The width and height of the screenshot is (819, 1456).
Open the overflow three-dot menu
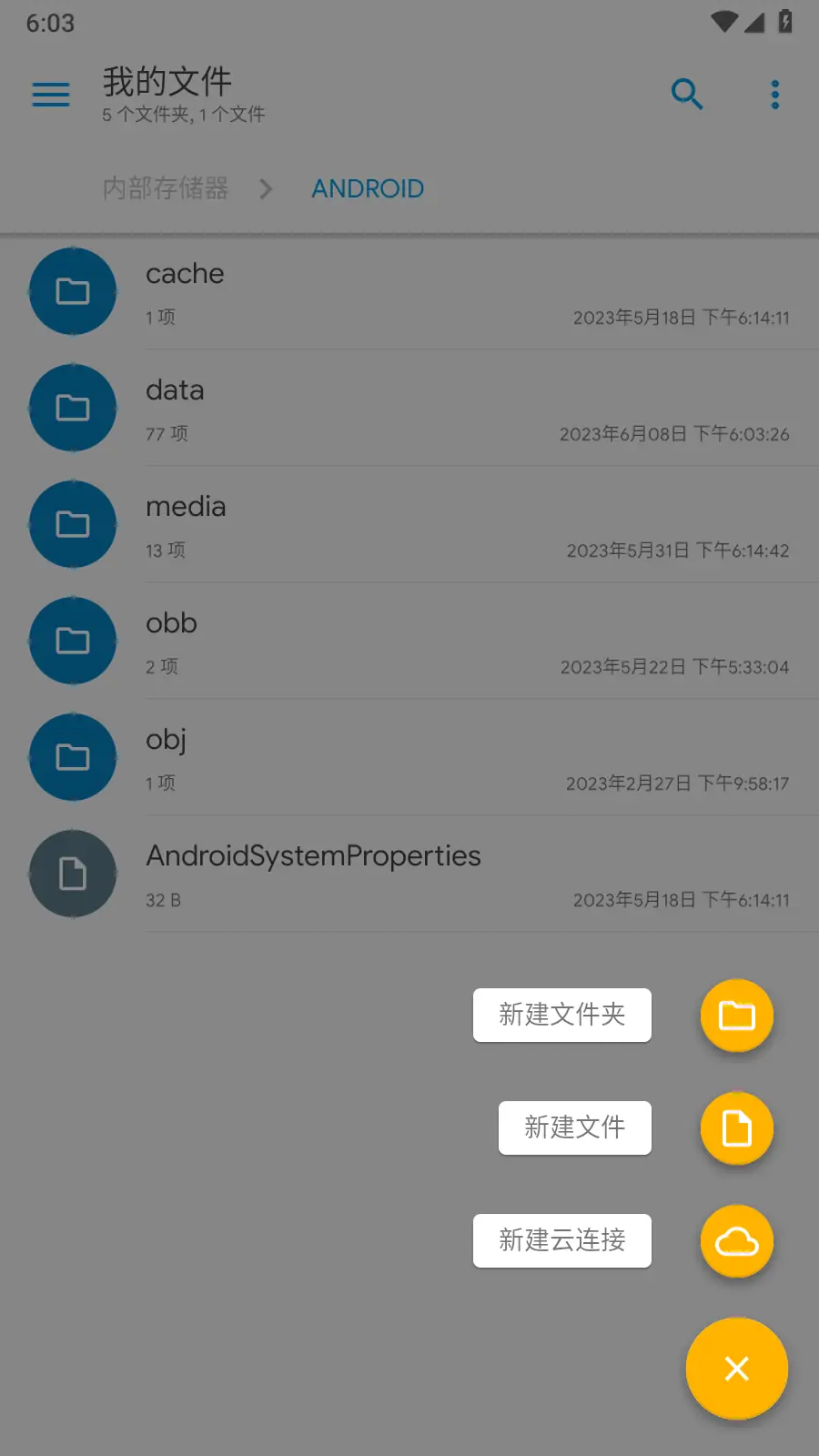point(774,94)
